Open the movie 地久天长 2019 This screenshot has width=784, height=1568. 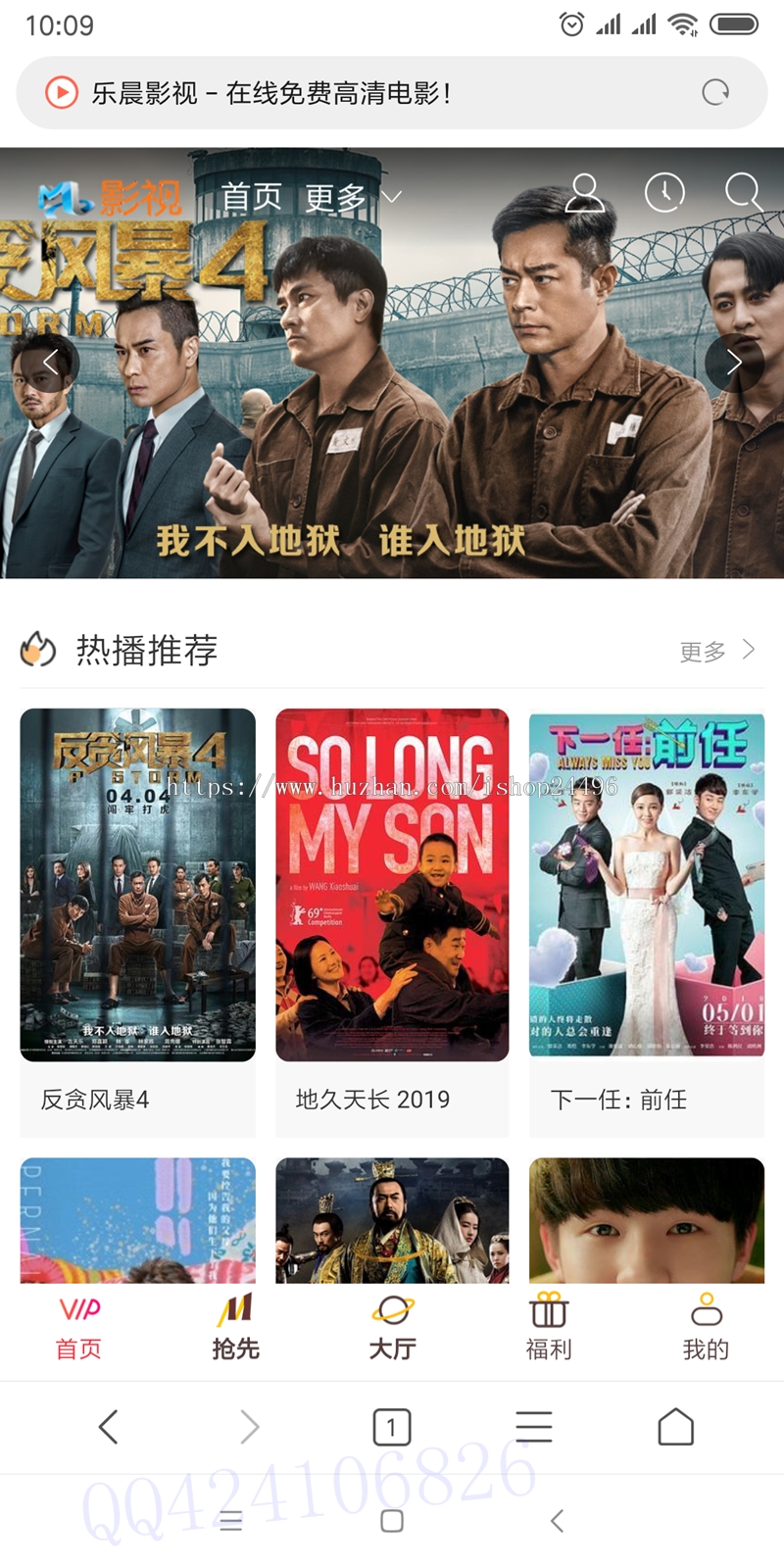coord(392,921)
